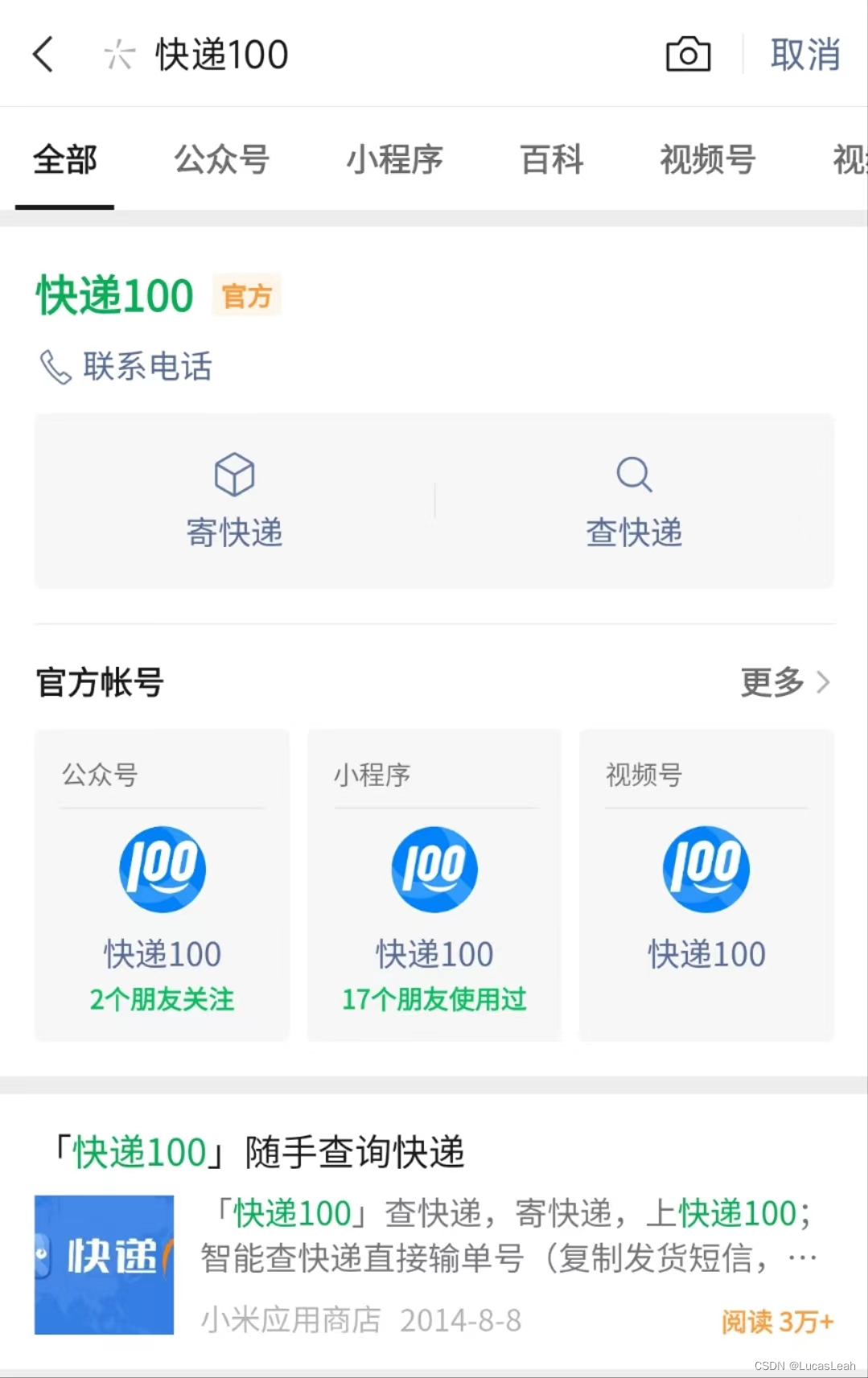
Task: Switch to the 小程序 tab
Action: pyautogui.click(x=394, y=159)
